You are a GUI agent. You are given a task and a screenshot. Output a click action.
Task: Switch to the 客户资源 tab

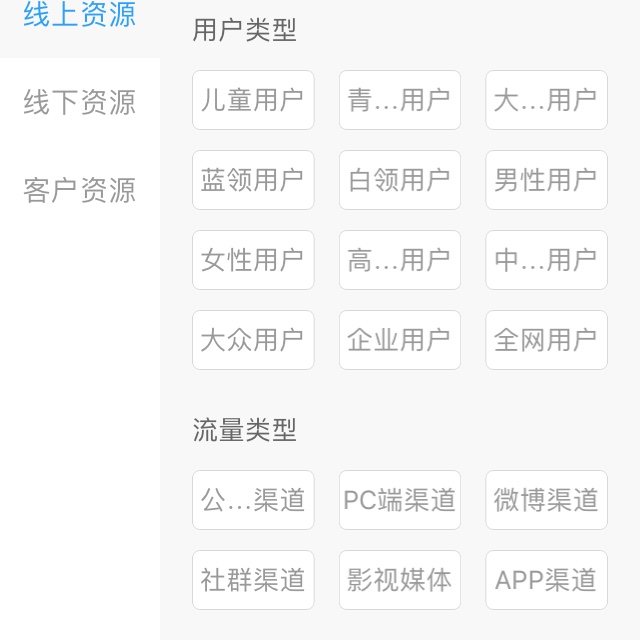pyautogui.click(x=79, y=190)
